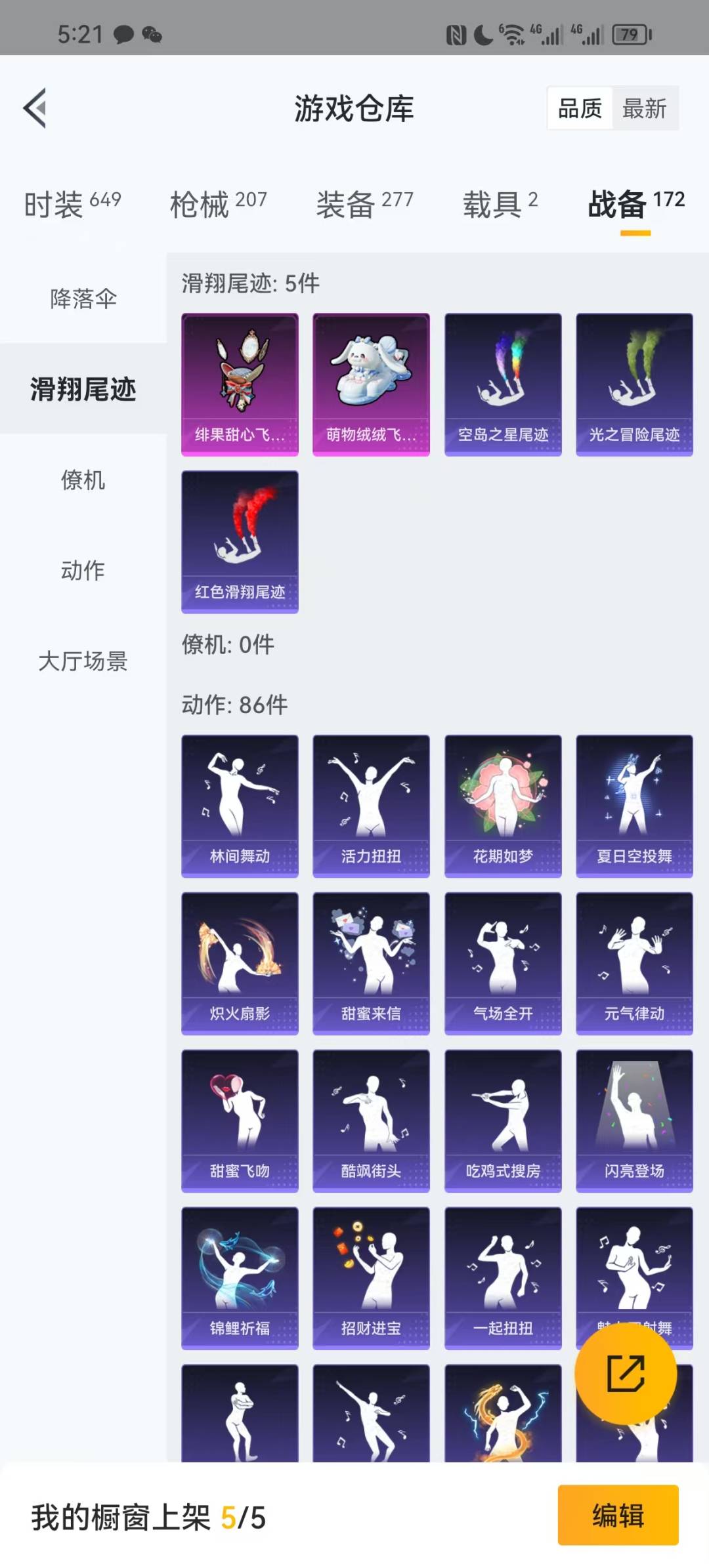Open the 光之冒险尾迹 item

(634, 384)
